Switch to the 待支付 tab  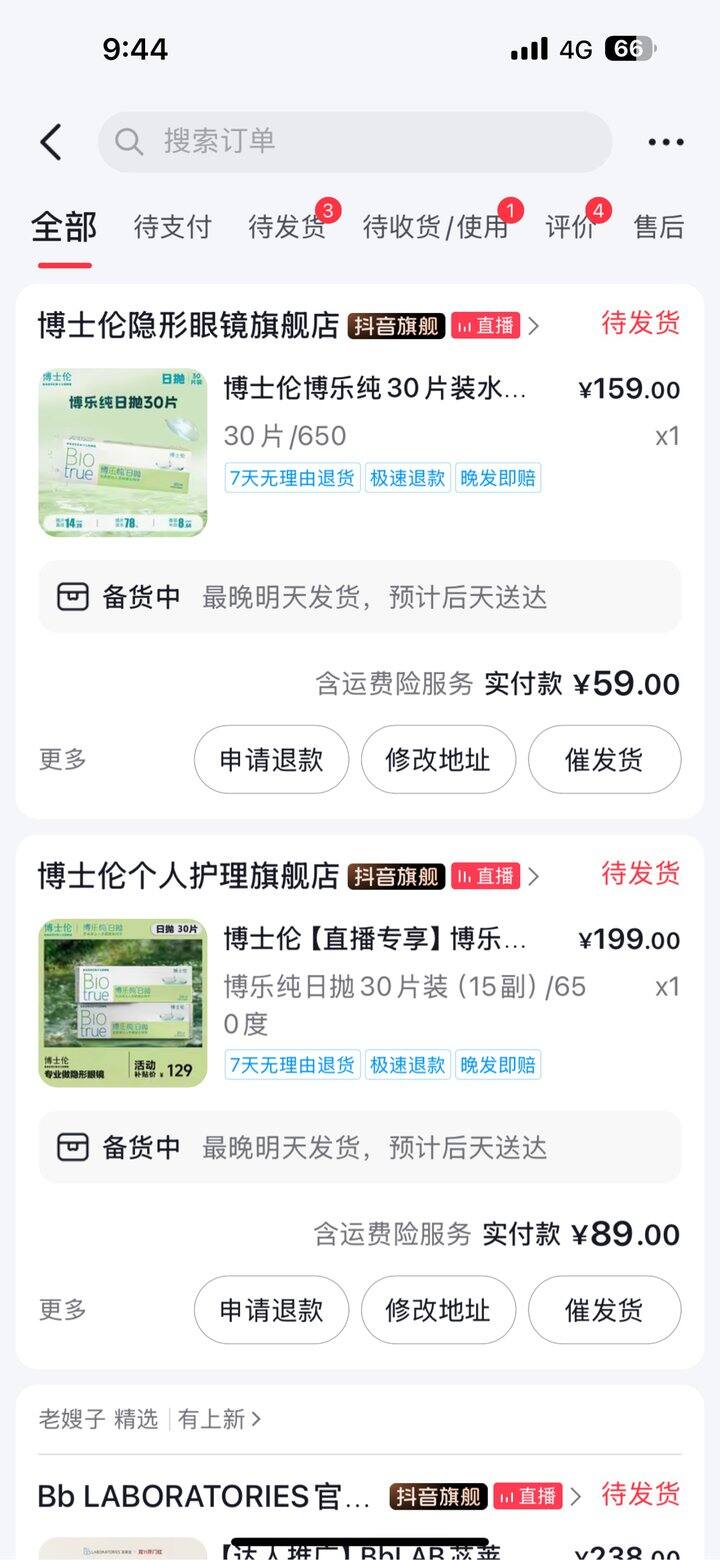172,227
